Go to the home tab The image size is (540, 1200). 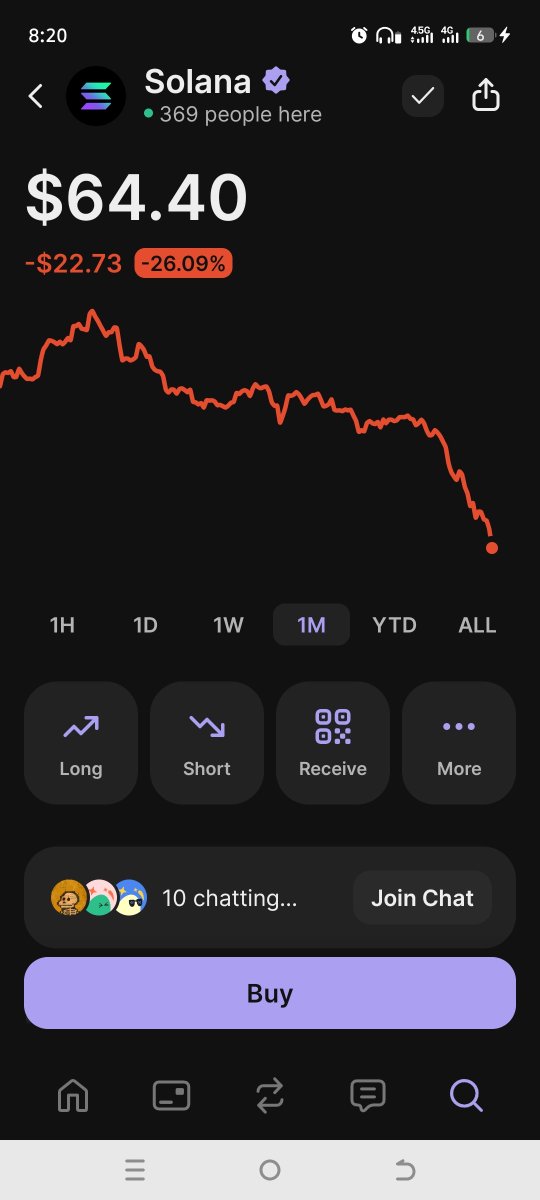[73, 1096]
